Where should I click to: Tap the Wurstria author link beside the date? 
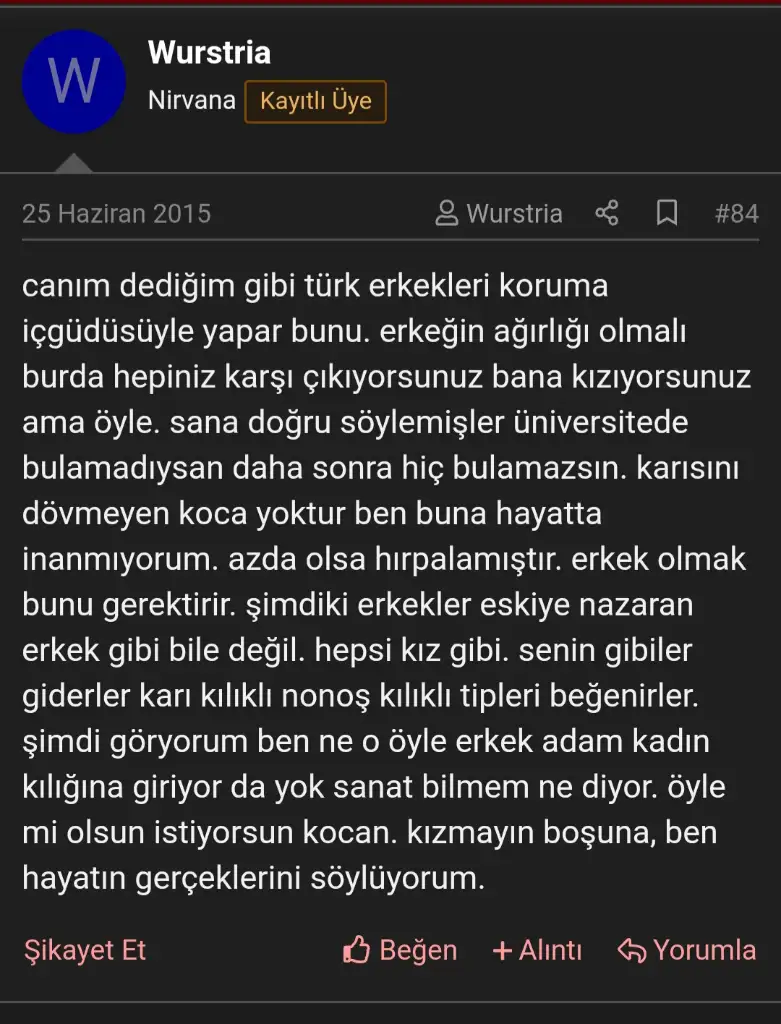pos(500,213)
